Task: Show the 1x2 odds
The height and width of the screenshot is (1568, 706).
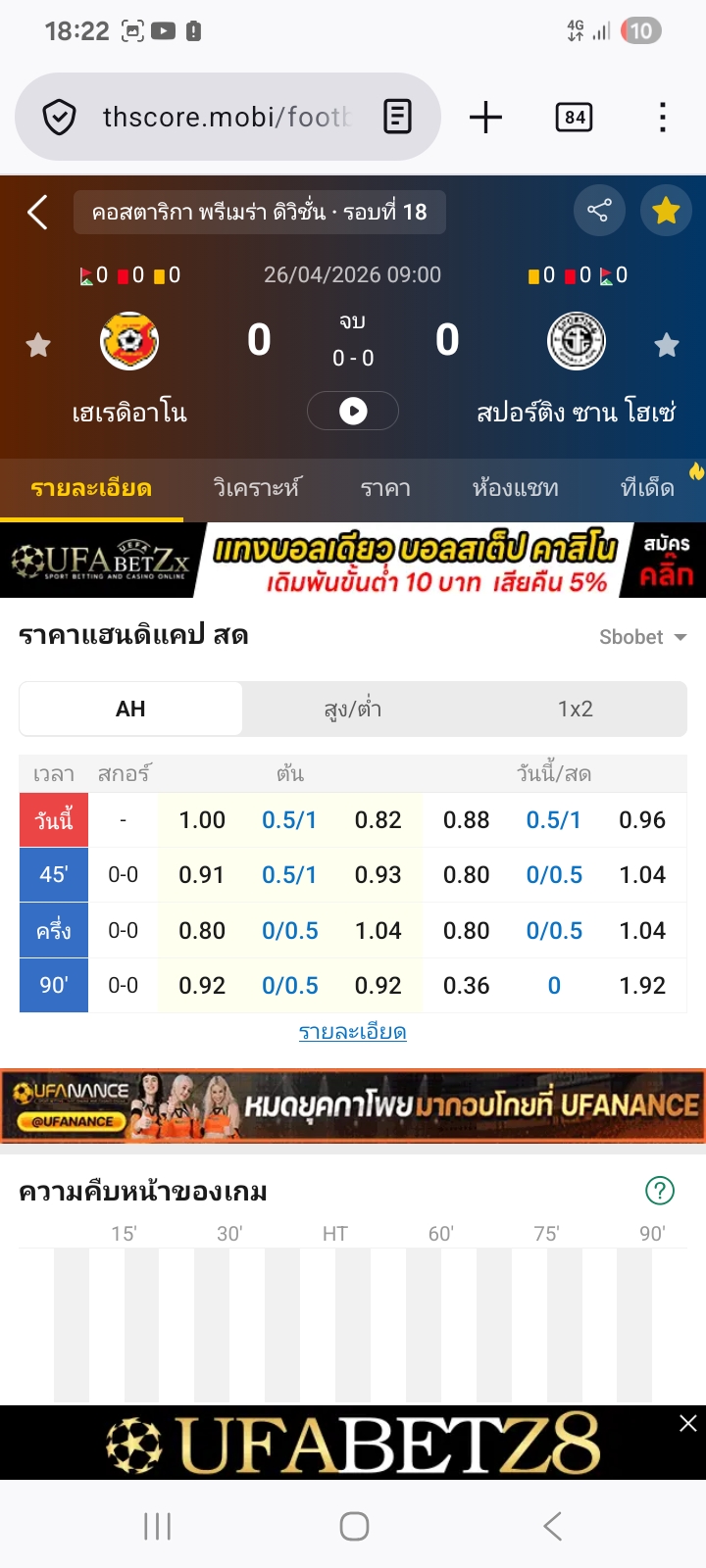Action: (x=576, y=709)
